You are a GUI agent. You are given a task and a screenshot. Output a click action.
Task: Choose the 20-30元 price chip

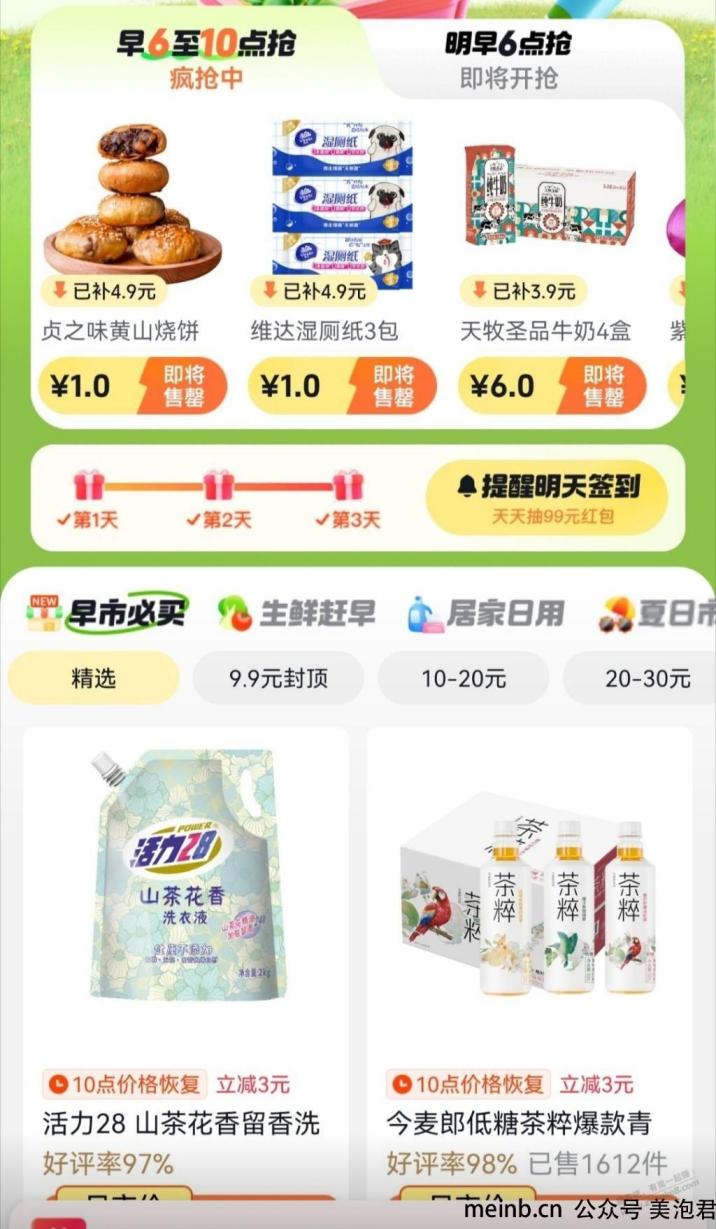[x=646, y=679]
